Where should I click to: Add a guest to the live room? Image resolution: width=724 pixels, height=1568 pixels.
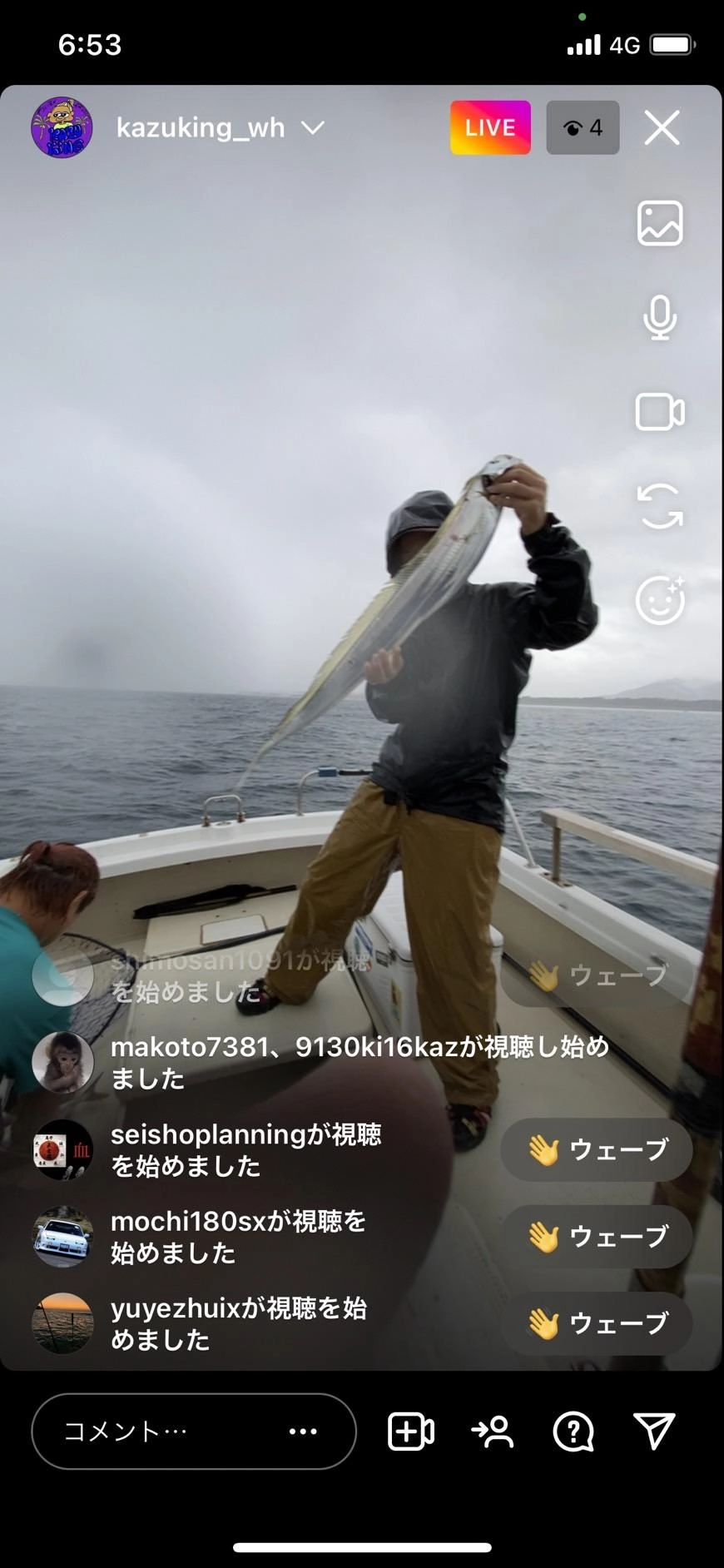(x=411, y=1432)
